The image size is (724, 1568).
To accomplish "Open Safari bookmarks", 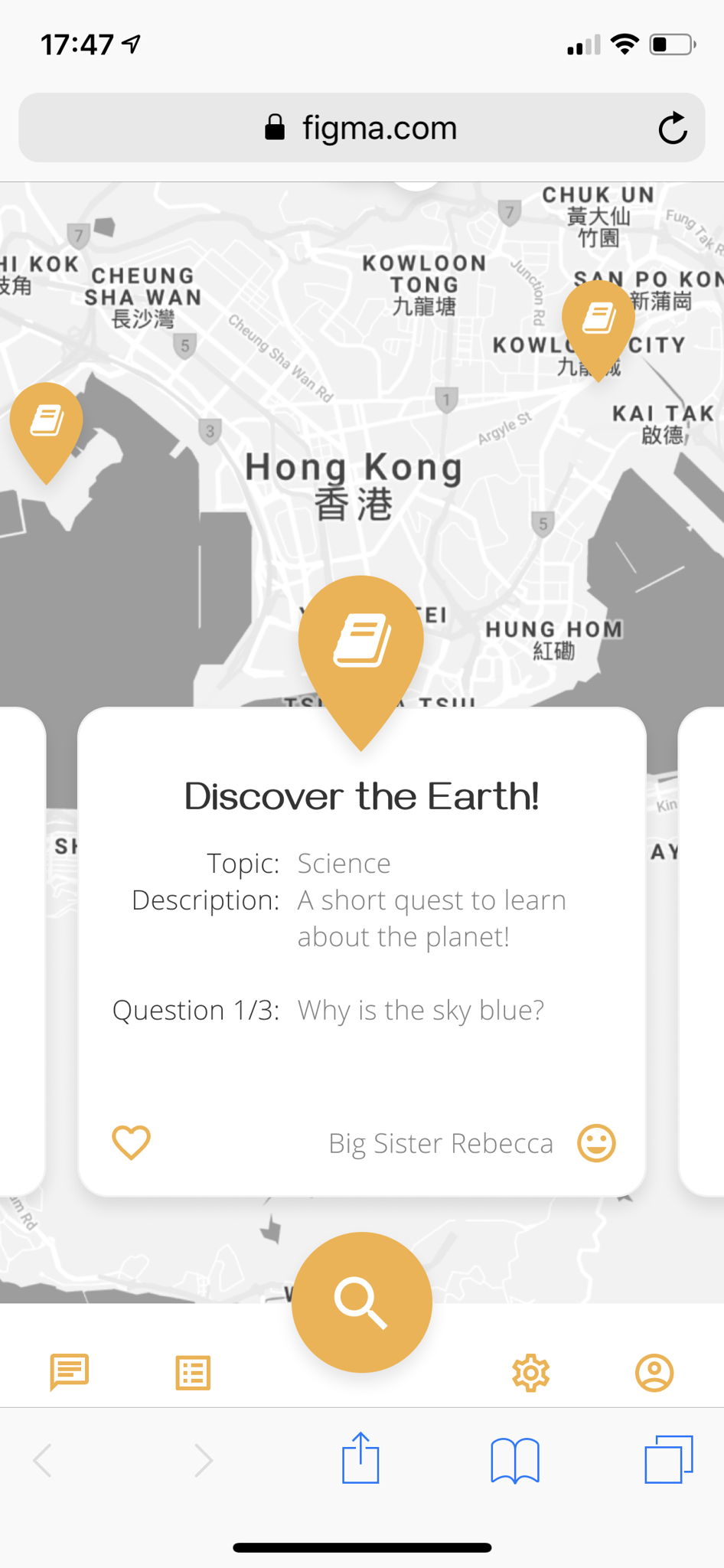I will [x=515, y=1460].
